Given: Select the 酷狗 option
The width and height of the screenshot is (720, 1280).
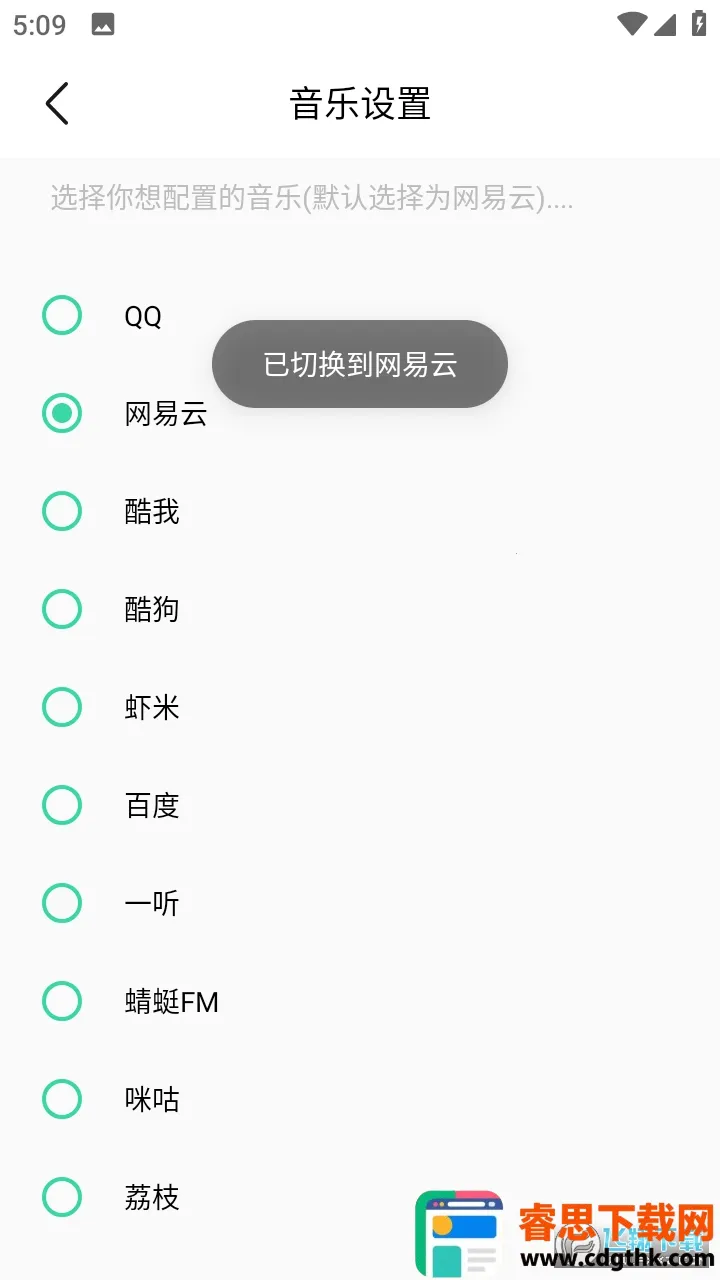Looking at the screenshot, I should [62, 609].
